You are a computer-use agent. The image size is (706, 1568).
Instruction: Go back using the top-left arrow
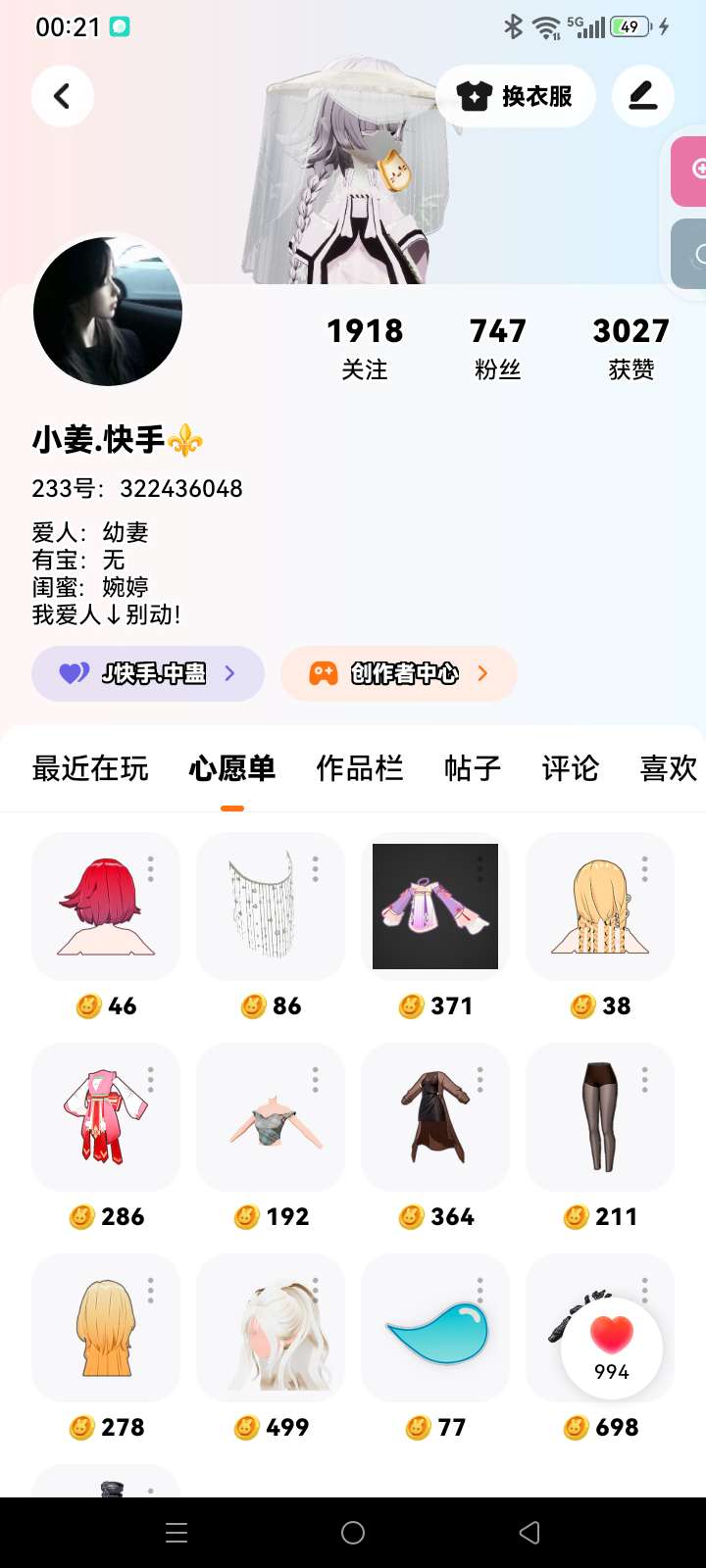tap(62, 96)
